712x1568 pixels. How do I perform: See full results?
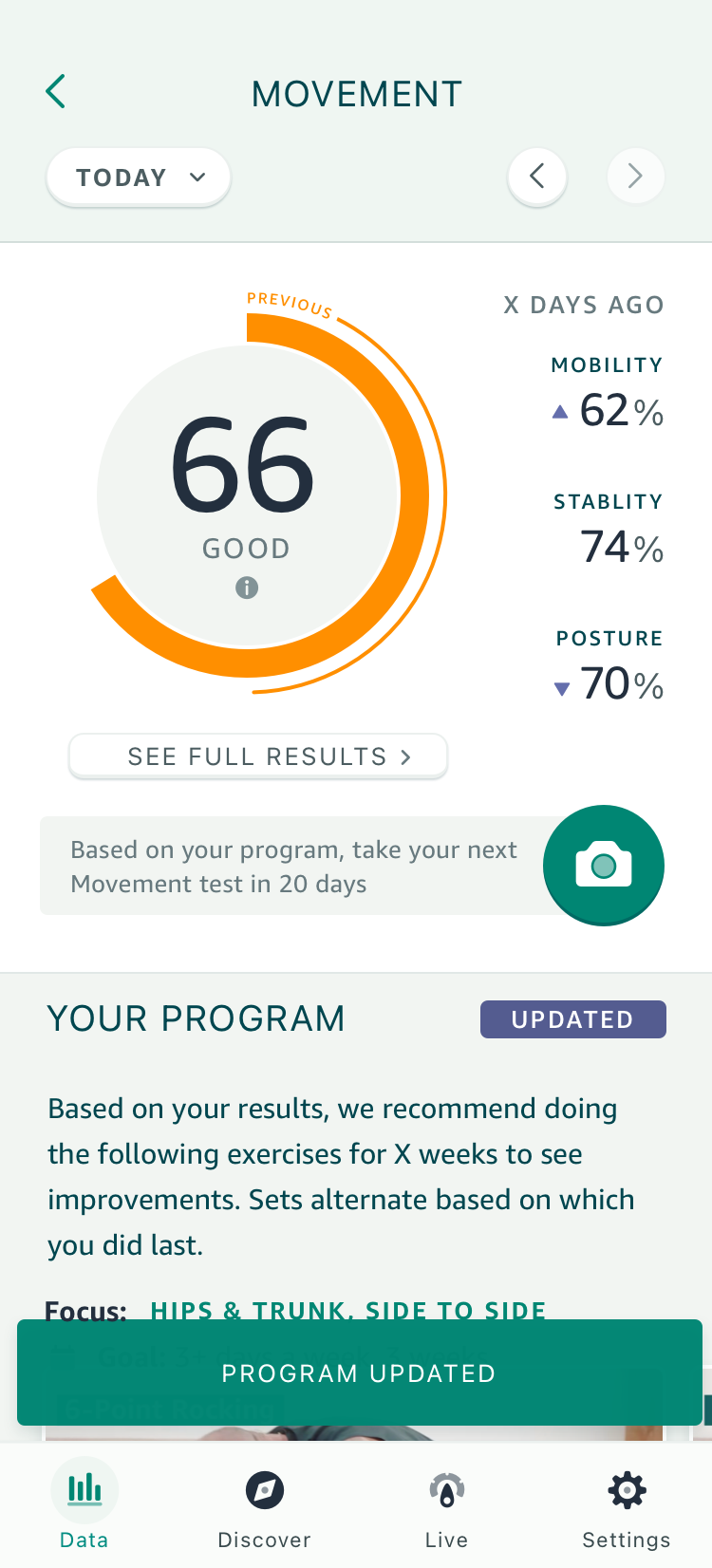click(258, 756)
